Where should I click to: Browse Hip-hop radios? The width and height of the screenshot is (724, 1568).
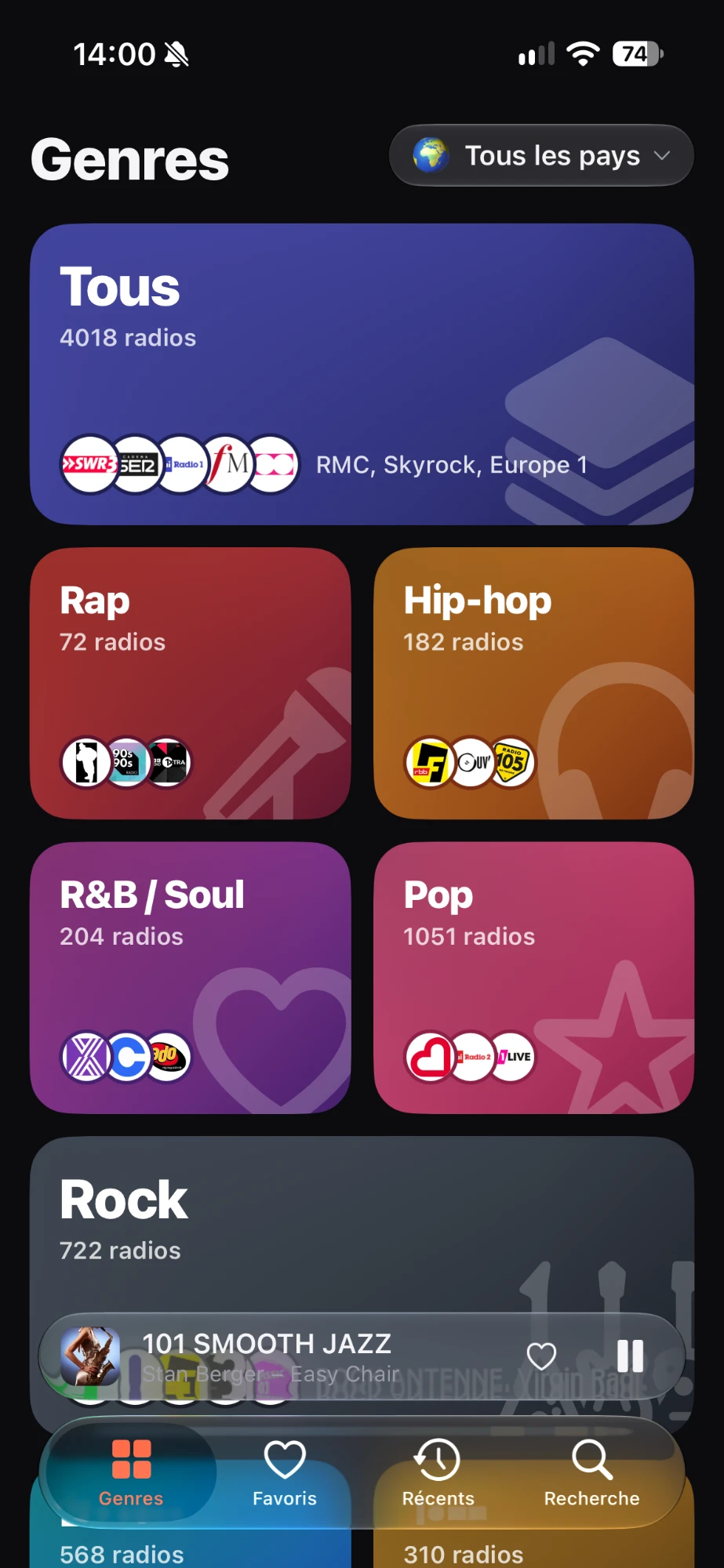pyautogui.click(x=533, y=684)
